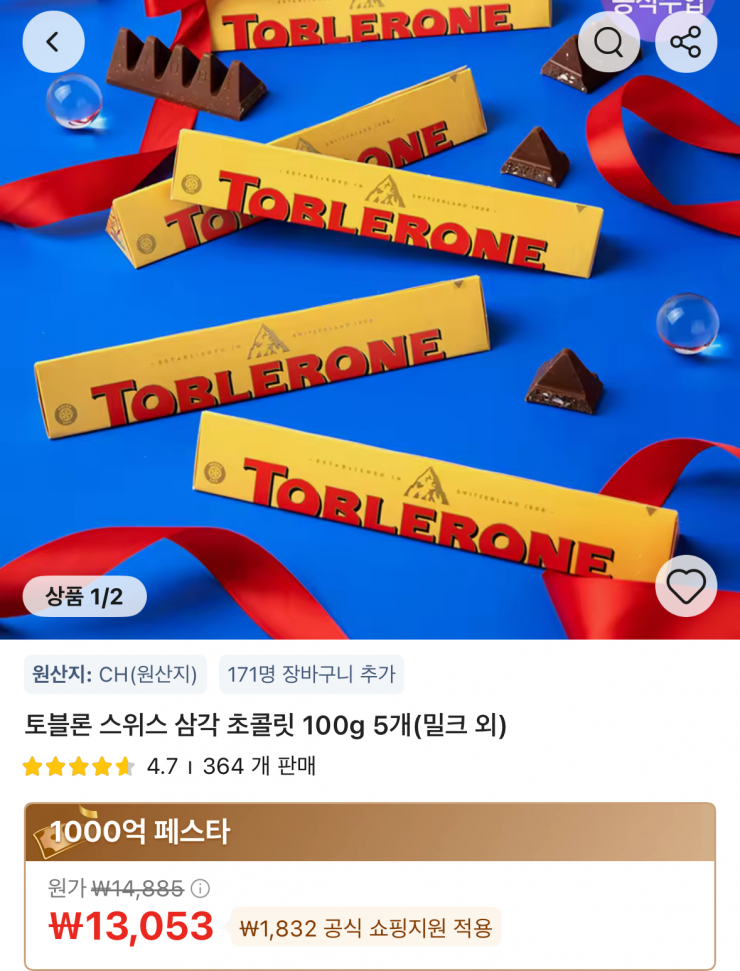Open product search with the magnifier icon
This screenshot has height=971, width=740.
click(x=607, y=41)
